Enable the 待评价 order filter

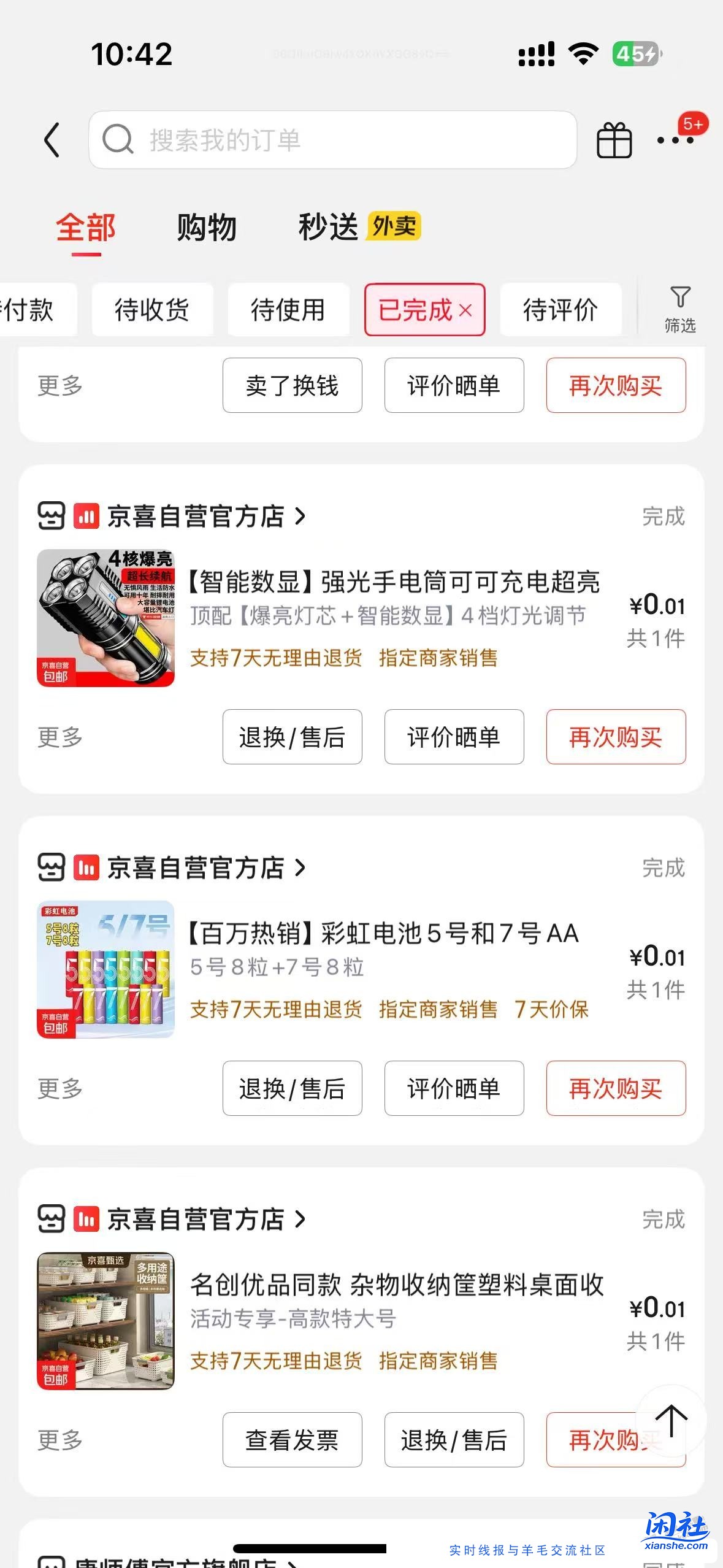coord(561,310)
